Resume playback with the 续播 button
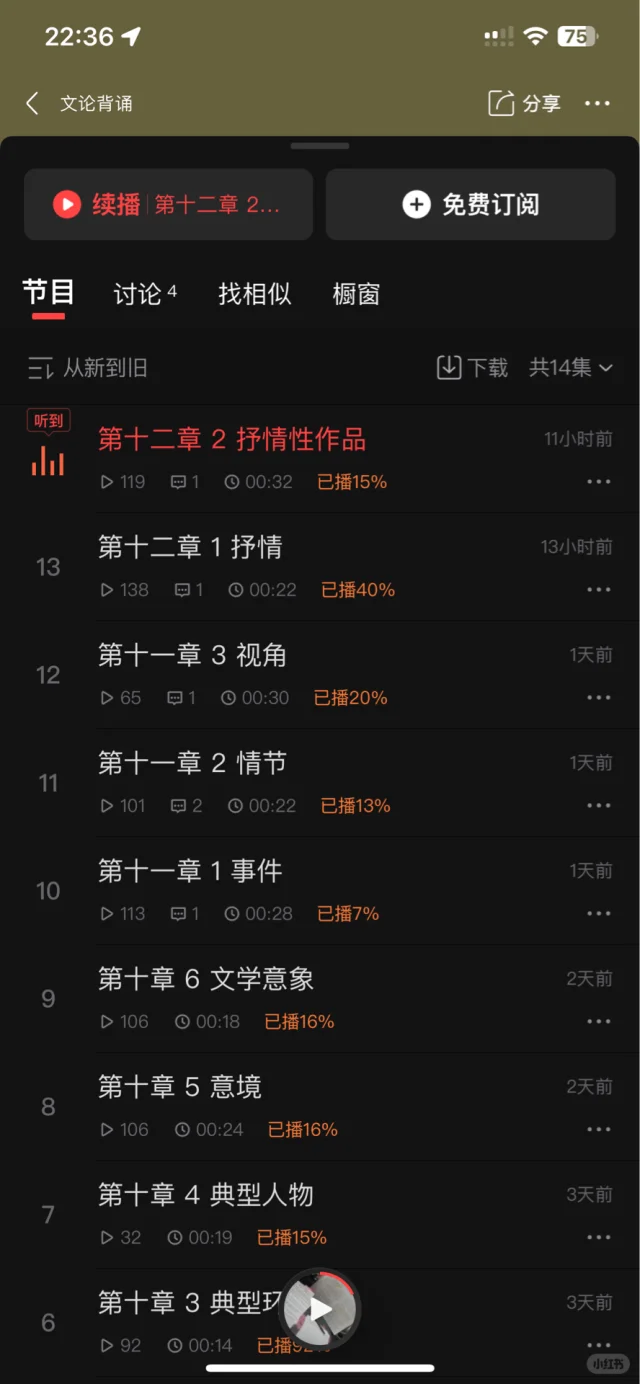Screen dimensions: 640x1384 [x=168, y=205]
